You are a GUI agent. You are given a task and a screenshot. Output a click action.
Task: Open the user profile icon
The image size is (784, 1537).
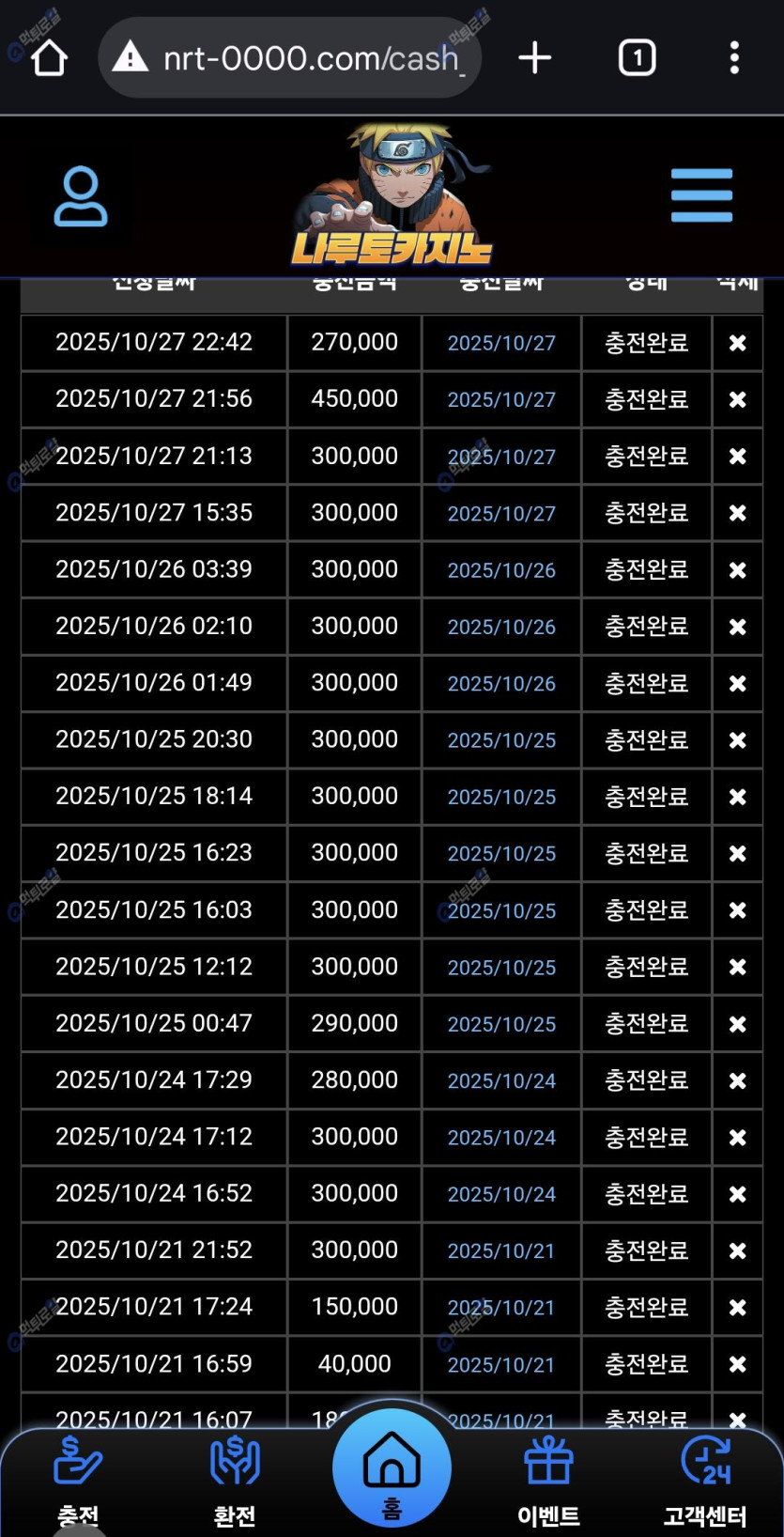pyautogui.click(x=81, y=196)
